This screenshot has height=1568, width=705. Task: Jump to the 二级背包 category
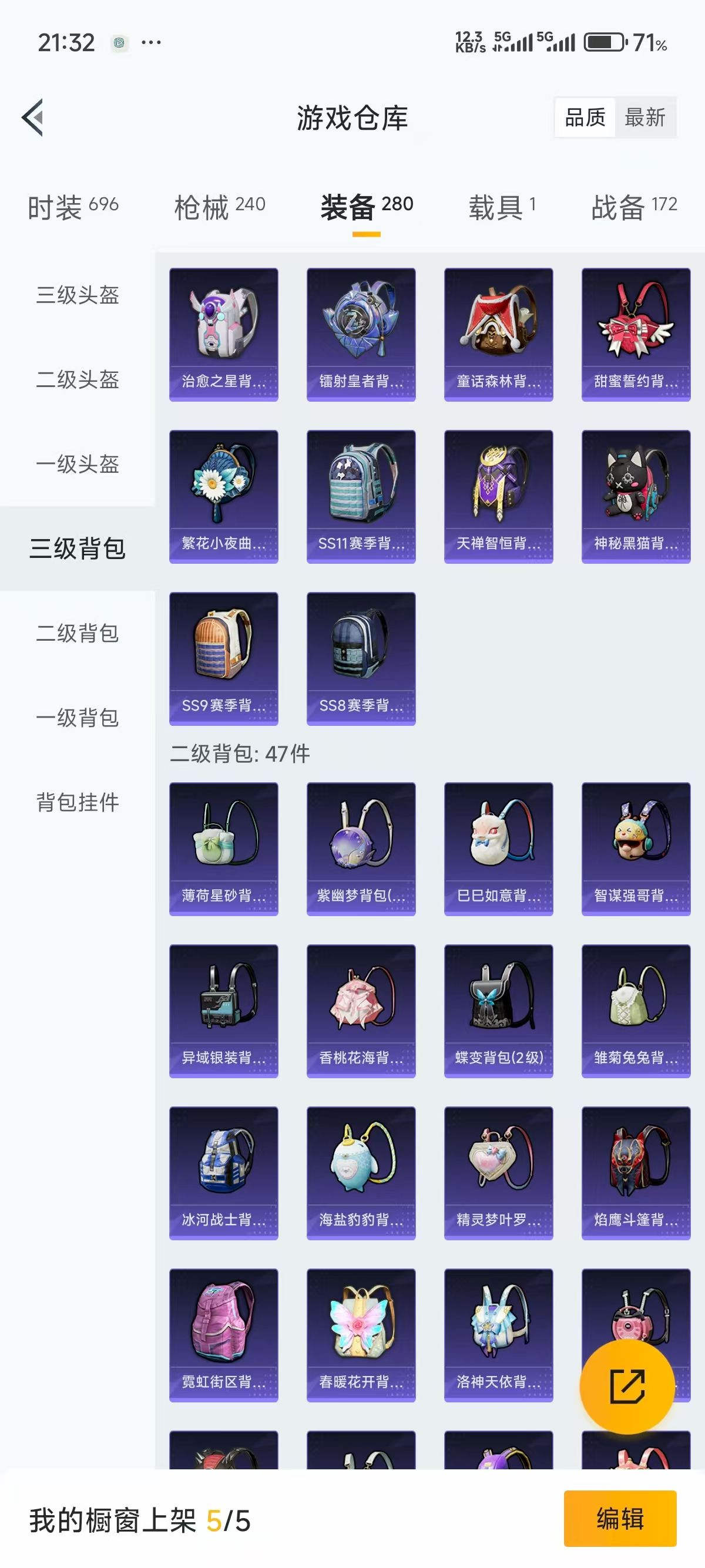tap(78, 633)
